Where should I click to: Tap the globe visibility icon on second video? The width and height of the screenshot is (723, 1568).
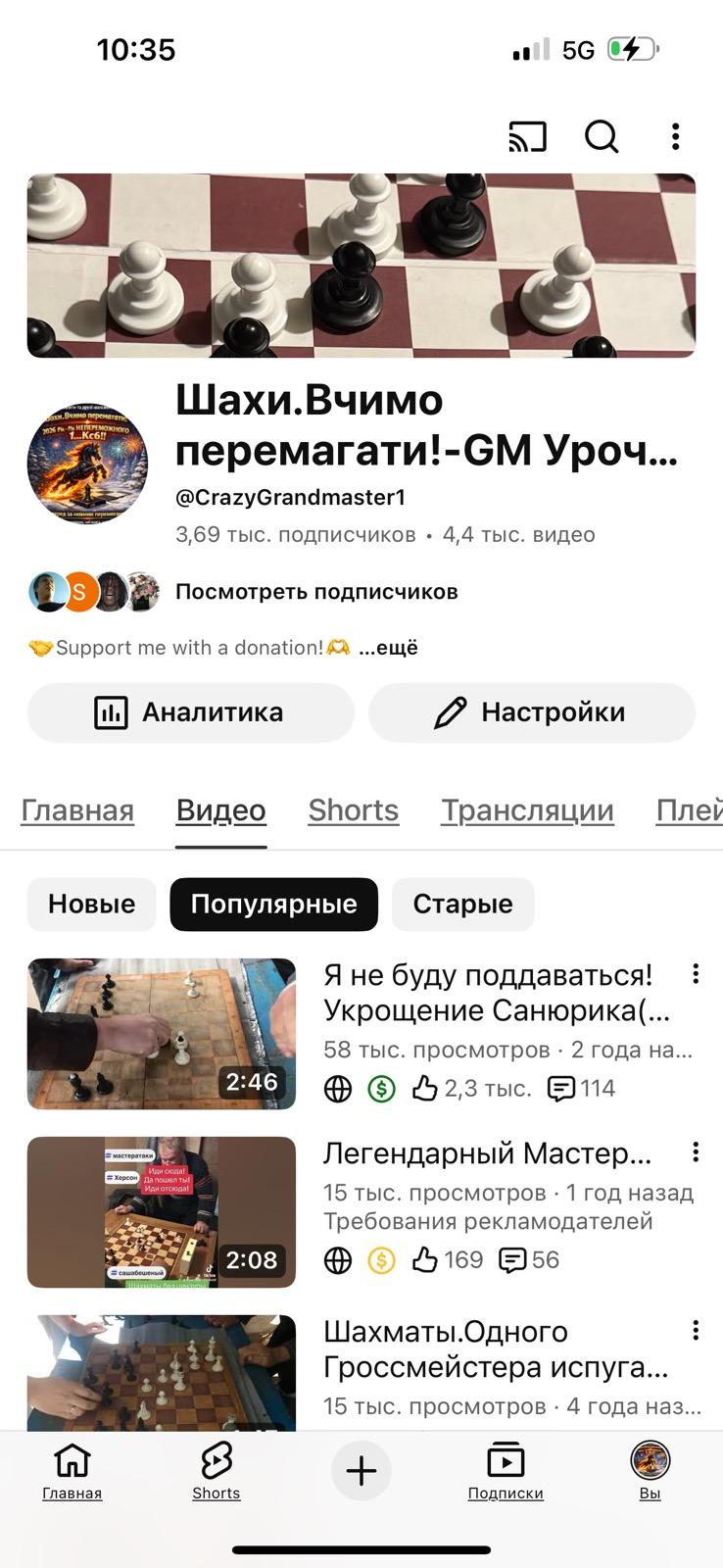(x=337, y=1260)
